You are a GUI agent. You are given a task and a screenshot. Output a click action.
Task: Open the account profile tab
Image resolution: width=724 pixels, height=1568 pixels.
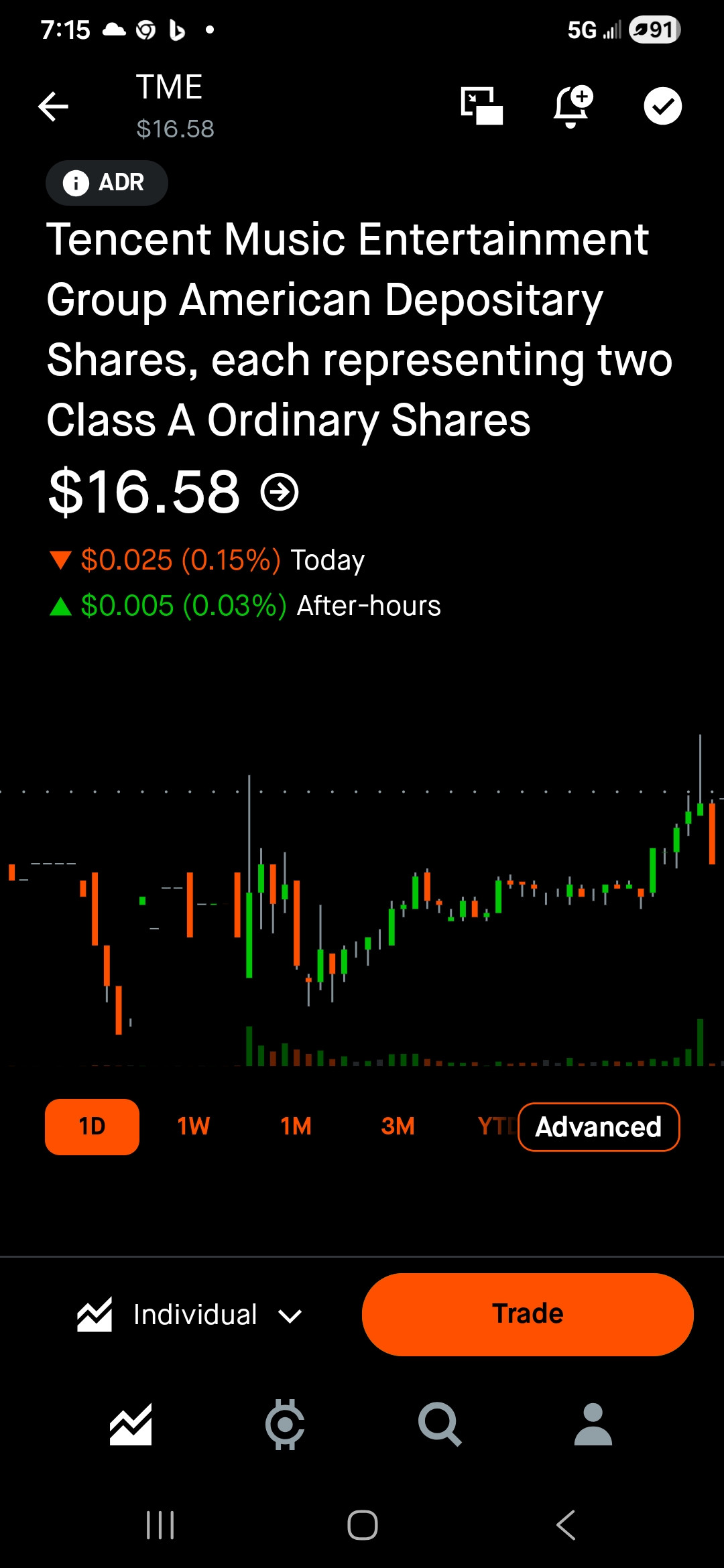point(593,1424)
